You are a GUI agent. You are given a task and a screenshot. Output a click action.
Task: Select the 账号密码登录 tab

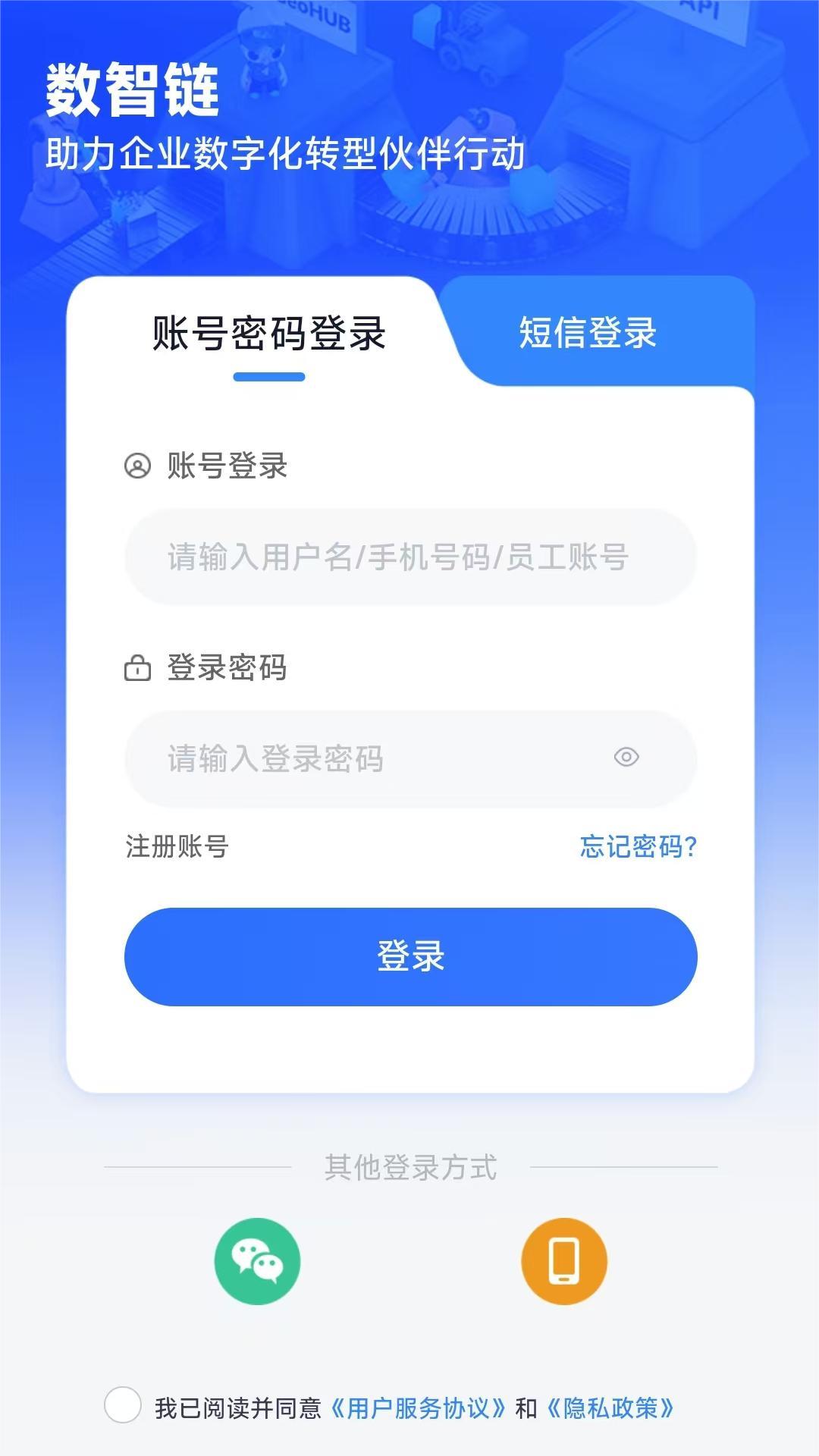[x=268, y=334]
